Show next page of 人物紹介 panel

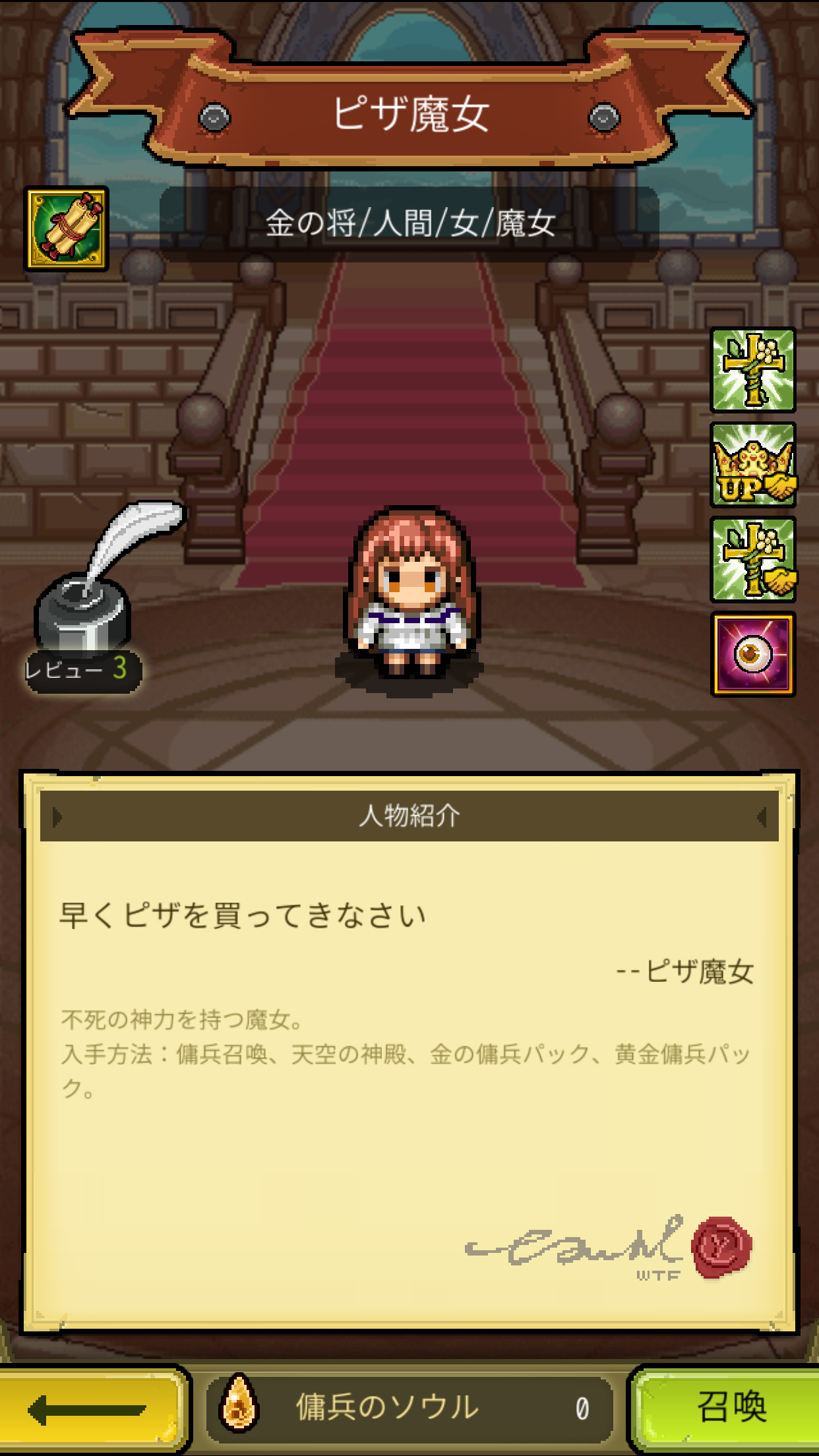pos(762,817)
